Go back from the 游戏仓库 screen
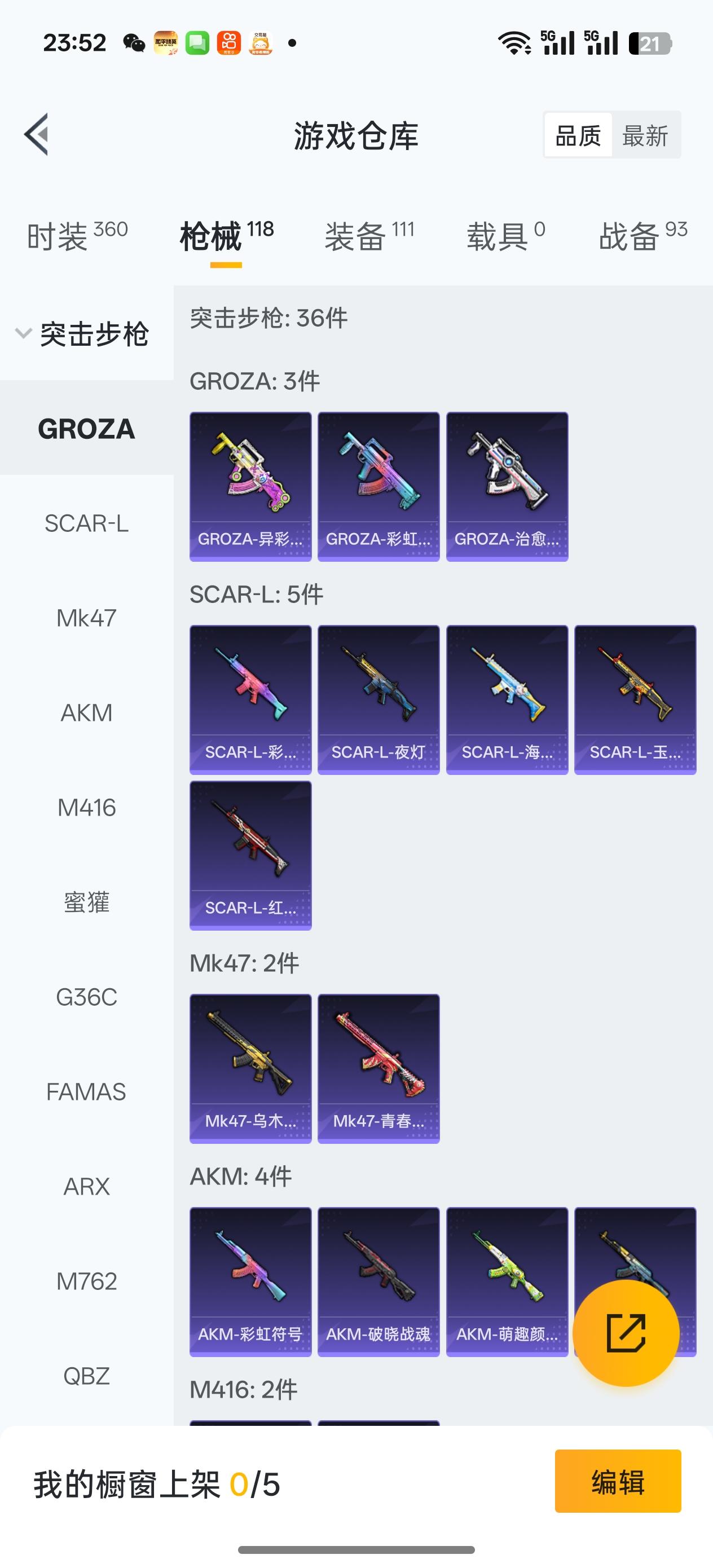The image size is (713, 1568). [x=37, y=135]
